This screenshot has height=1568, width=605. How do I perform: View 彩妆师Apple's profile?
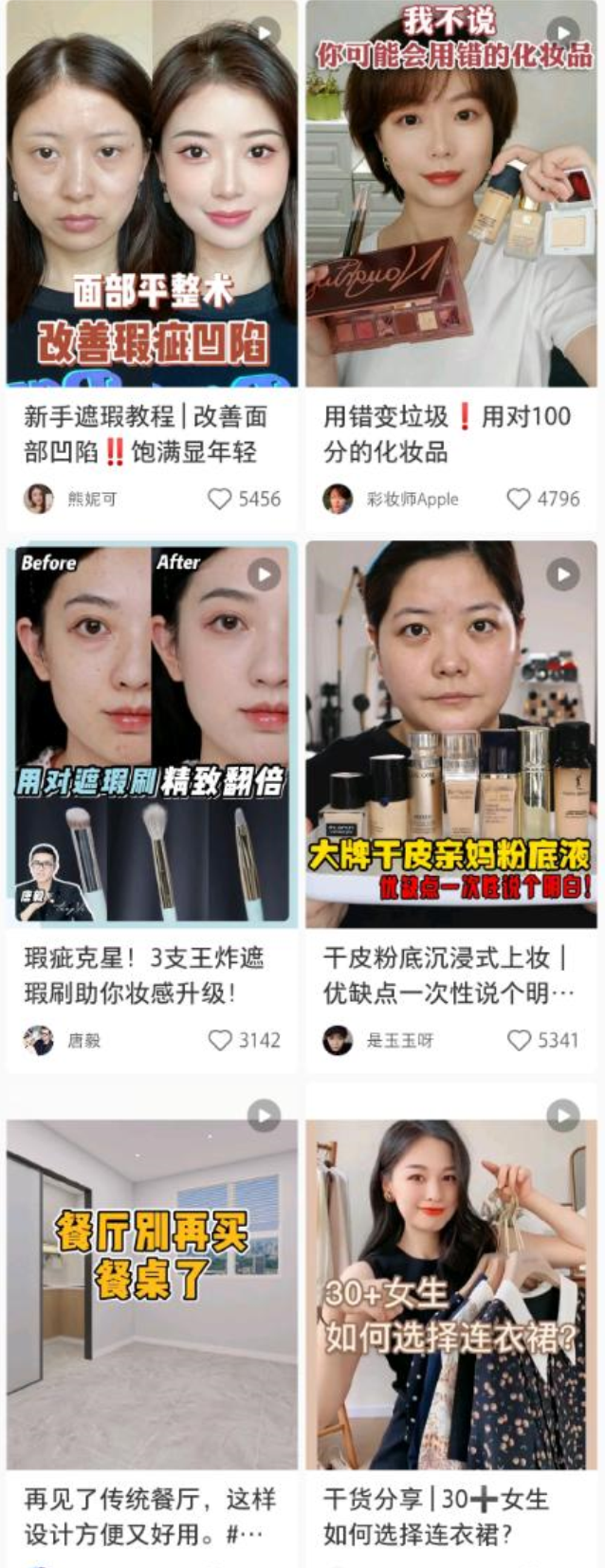click(x=338, y=499)
